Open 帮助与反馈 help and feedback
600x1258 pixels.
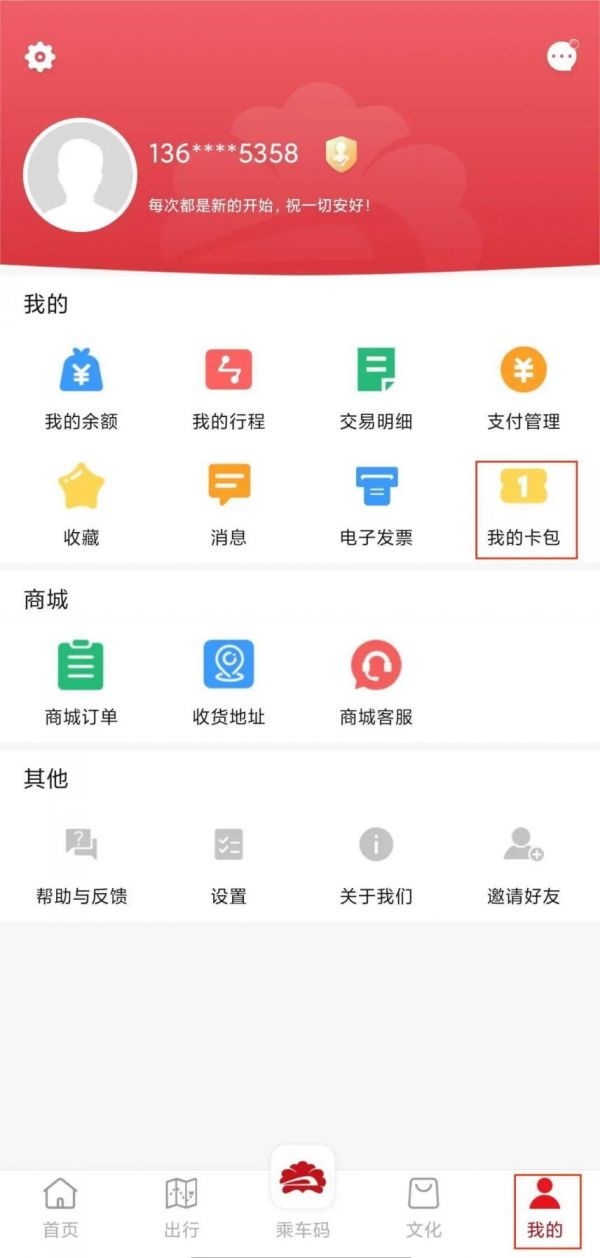click(81, 864)
